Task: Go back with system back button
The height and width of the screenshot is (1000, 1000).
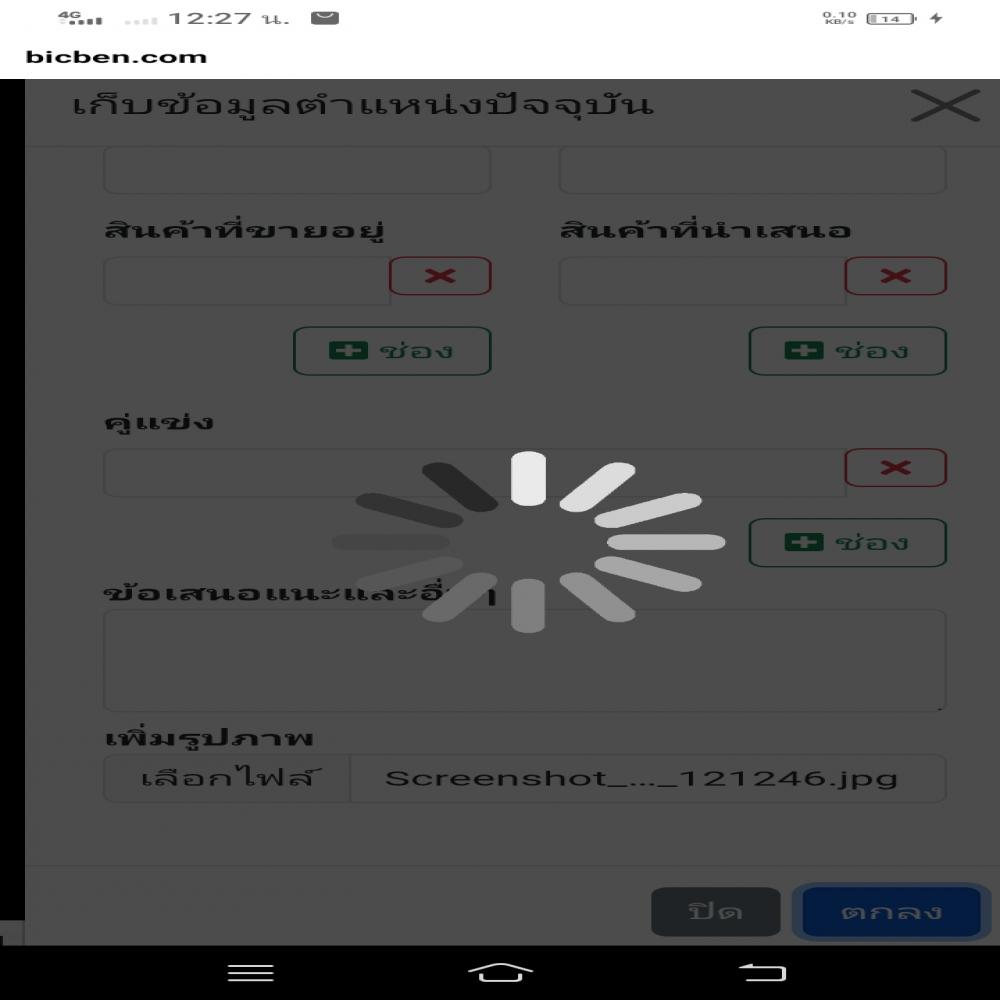Action: [x=762, y=972]
